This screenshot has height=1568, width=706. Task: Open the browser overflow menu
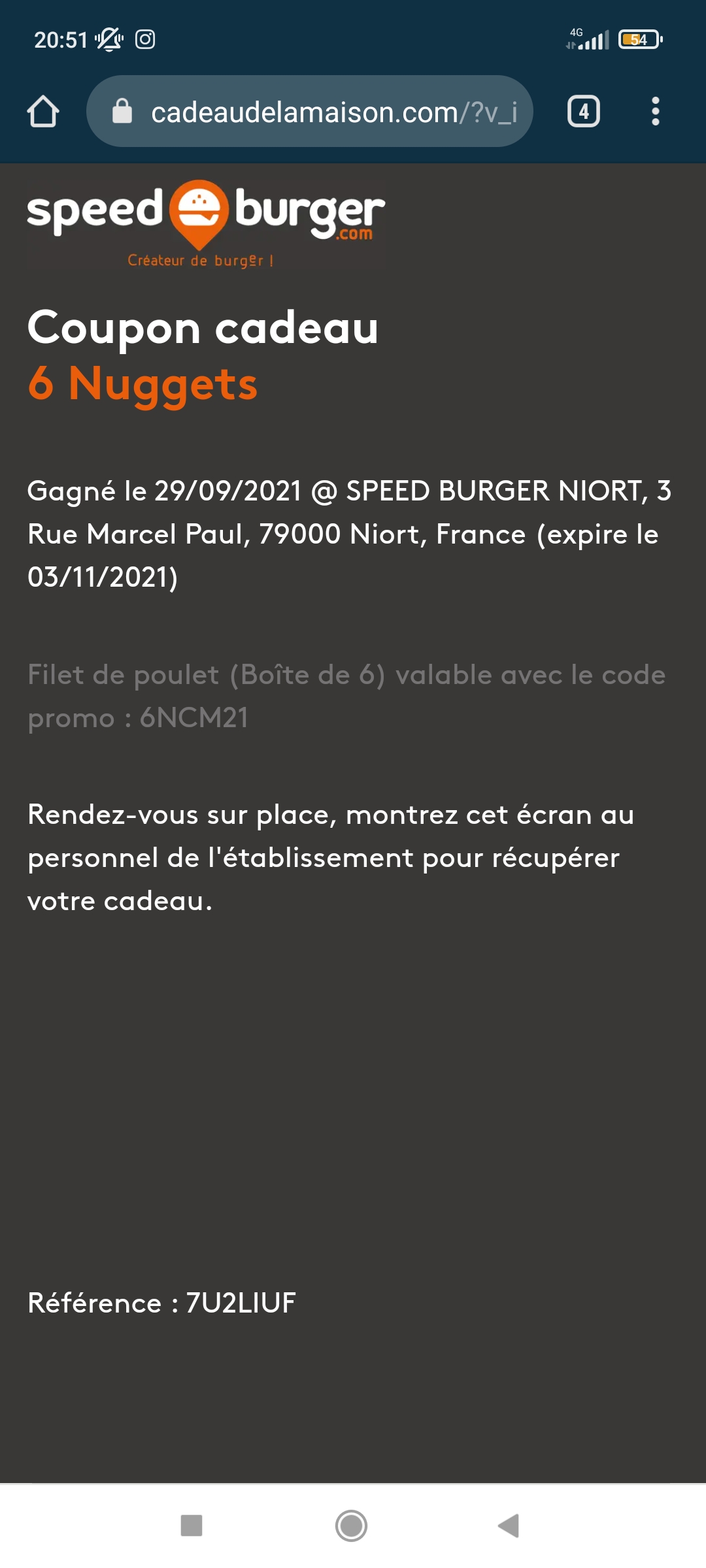(655, 112)
